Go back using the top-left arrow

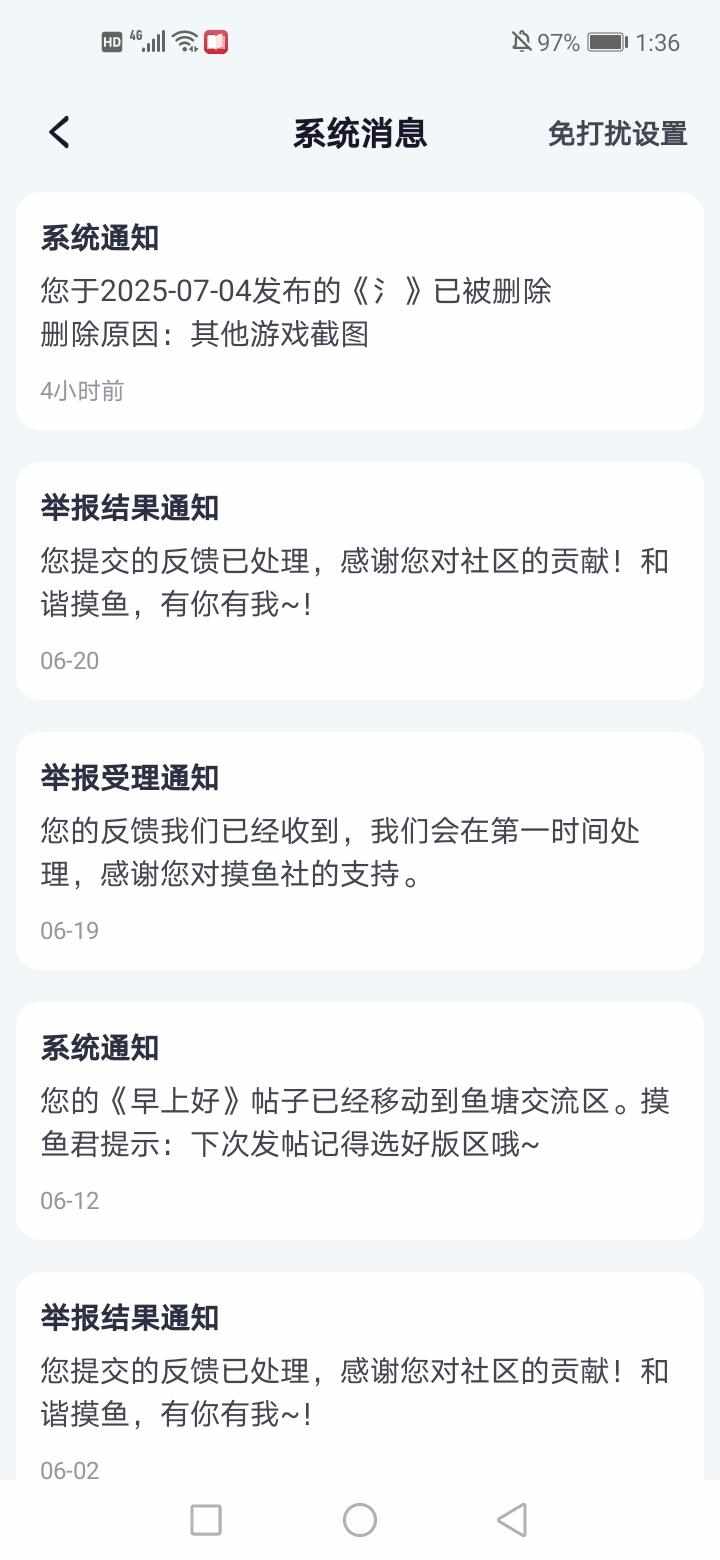pos(60,132)
